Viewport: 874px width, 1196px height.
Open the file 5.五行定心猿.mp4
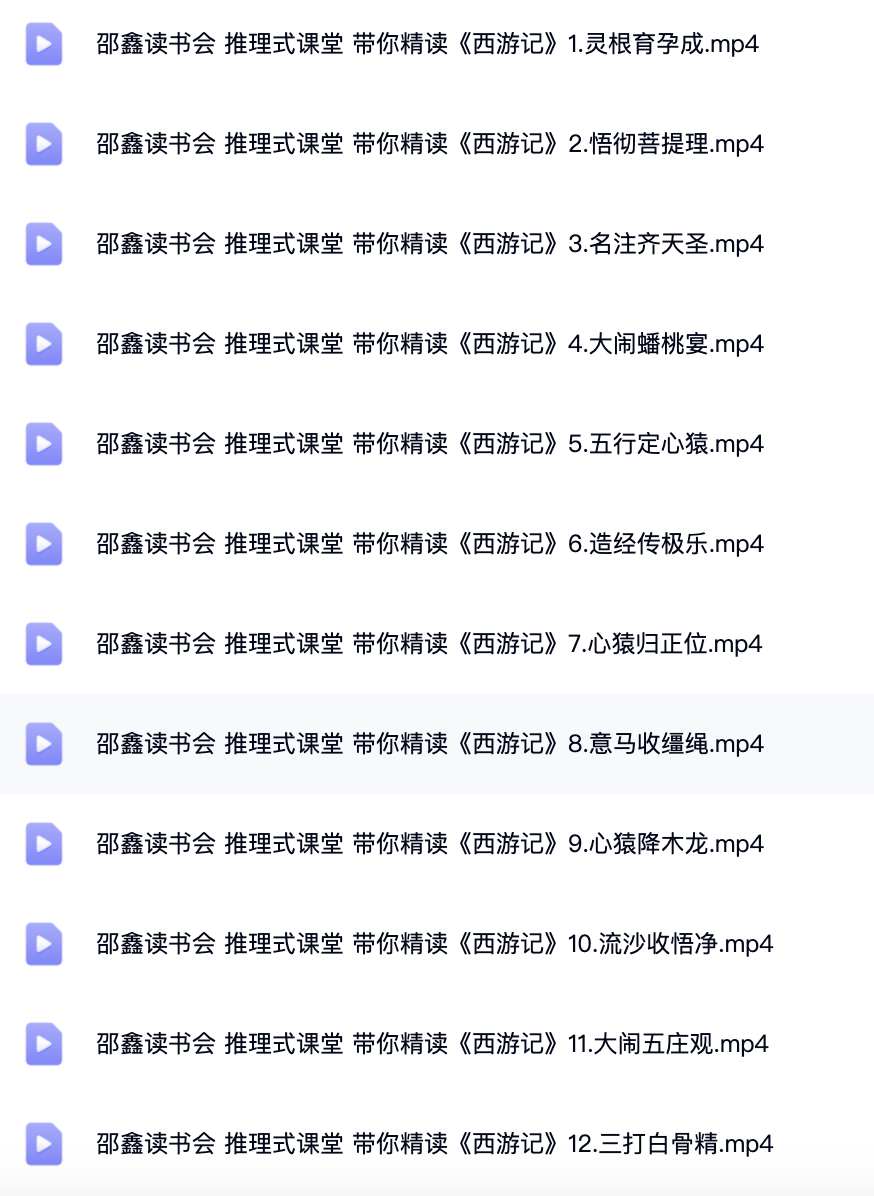coord(420,444)
